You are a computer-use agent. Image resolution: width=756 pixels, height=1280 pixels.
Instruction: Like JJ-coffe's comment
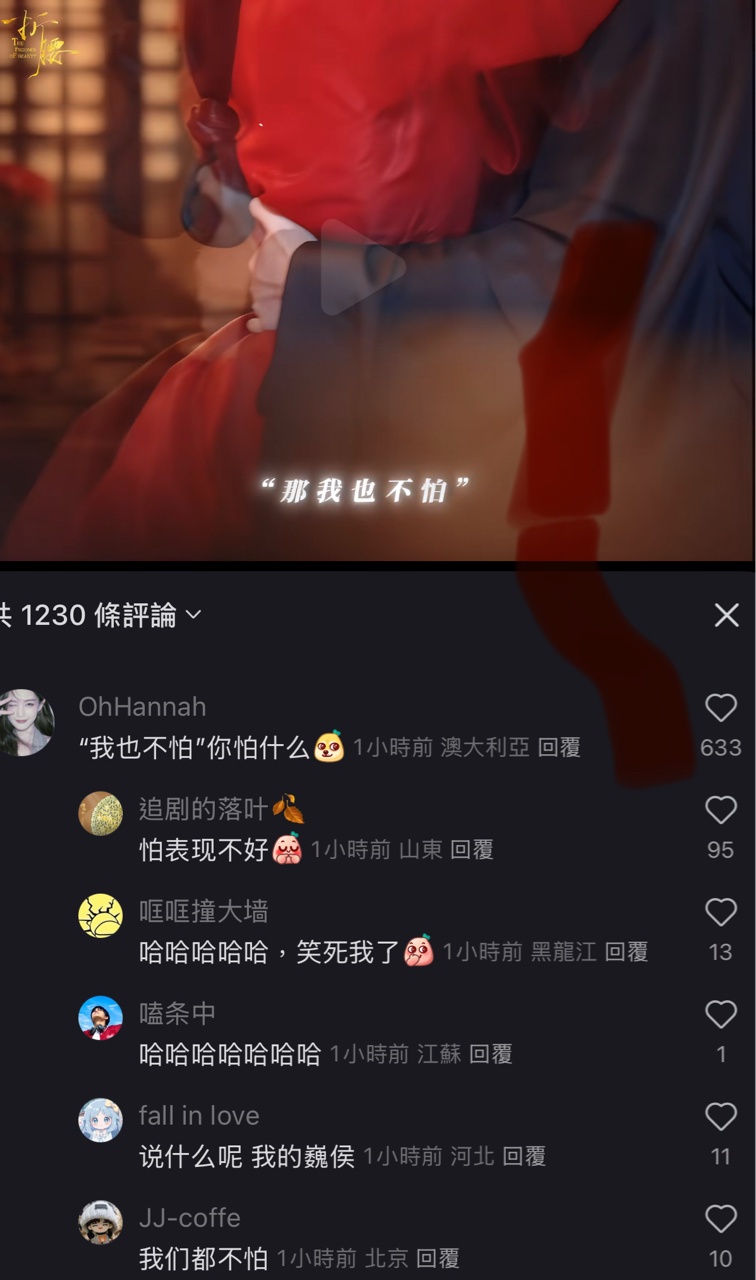tap(720, 1218)
